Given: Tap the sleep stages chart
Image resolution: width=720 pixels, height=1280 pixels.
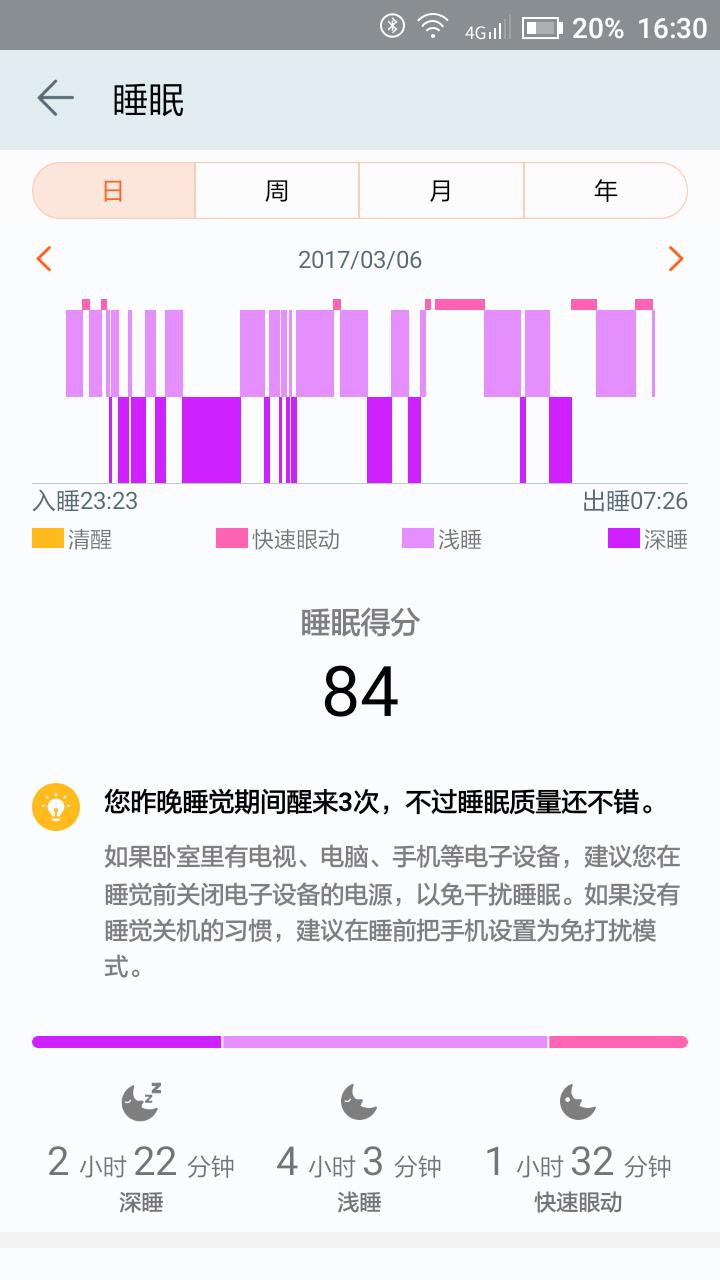Looking at the screenshot, I should (x=360, y=390).
